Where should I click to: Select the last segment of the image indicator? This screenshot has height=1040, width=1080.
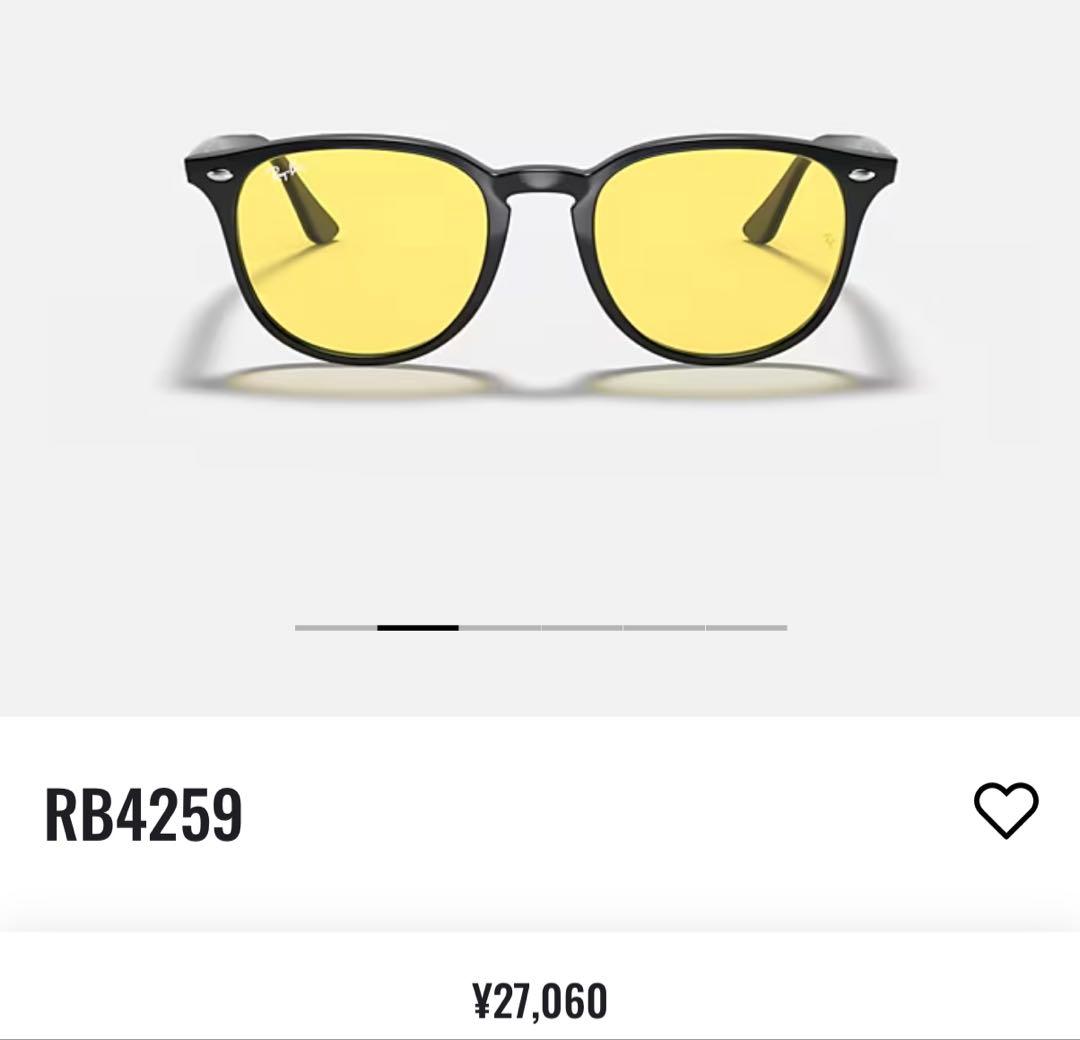pos(746,628)
